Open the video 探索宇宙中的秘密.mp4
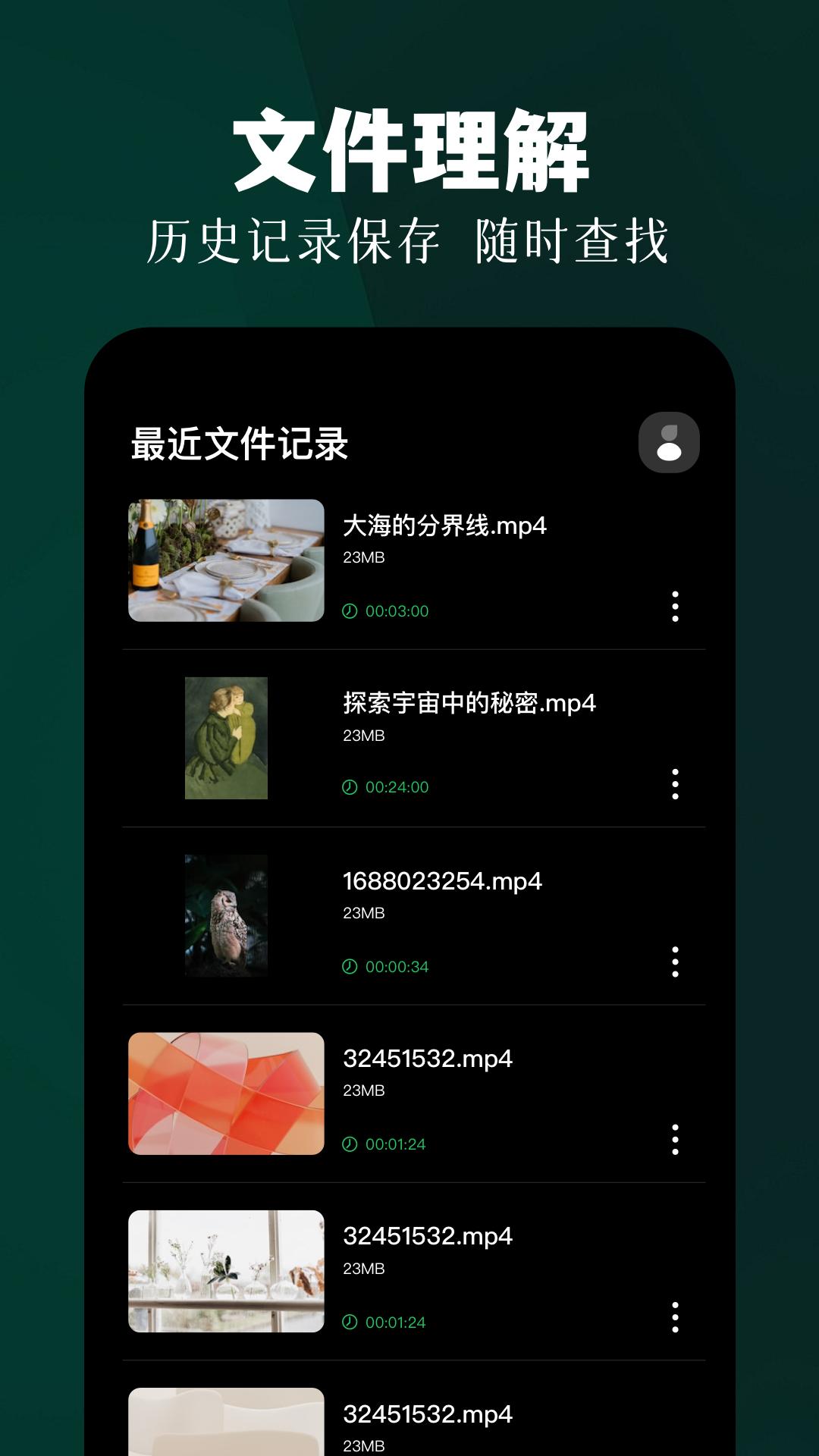The height and width of the screenshot is (1456, 819). coord(470,704)
